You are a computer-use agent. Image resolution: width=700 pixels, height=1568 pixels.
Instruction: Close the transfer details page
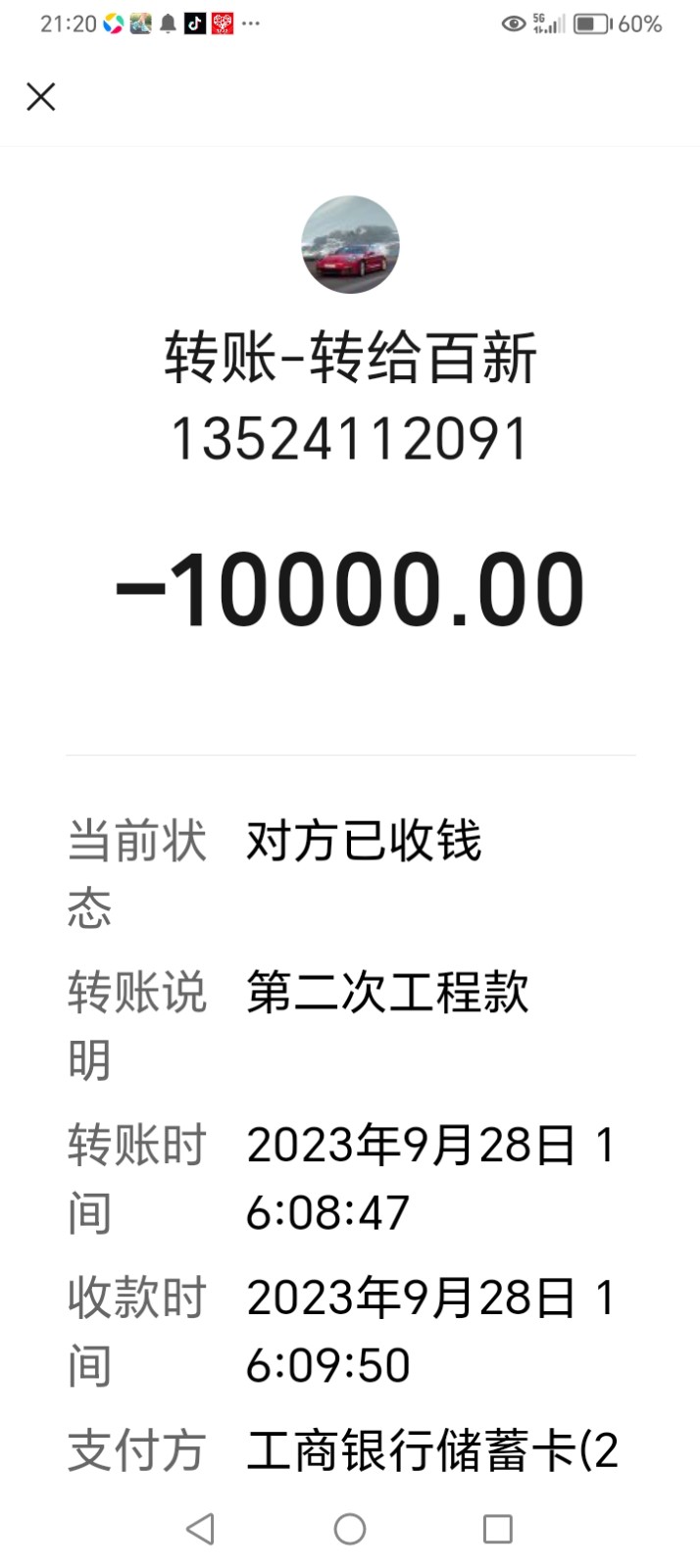pos(41,97)
